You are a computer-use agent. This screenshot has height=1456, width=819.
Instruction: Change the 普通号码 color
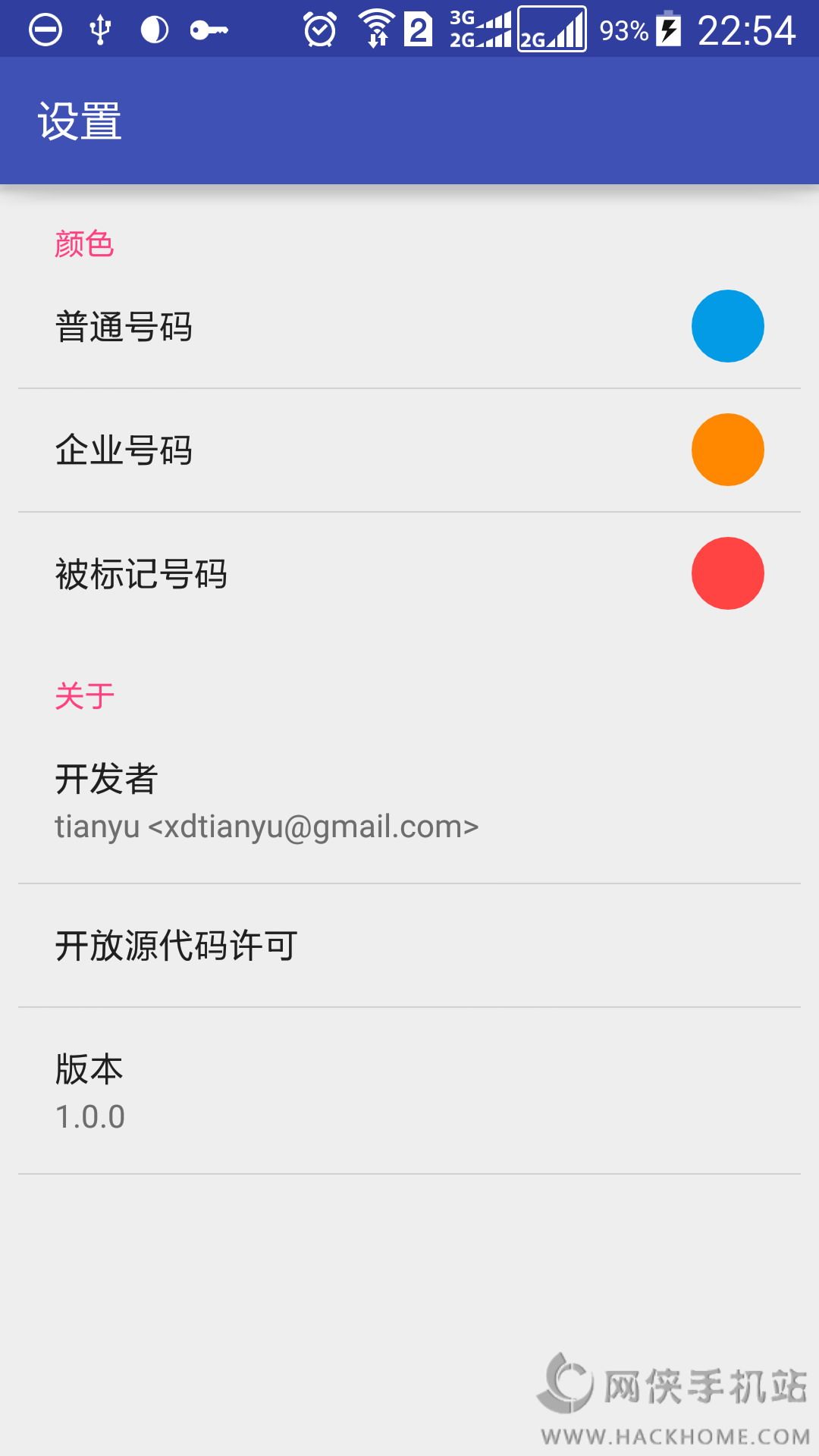pyautogui.click(x=726, y=326)
